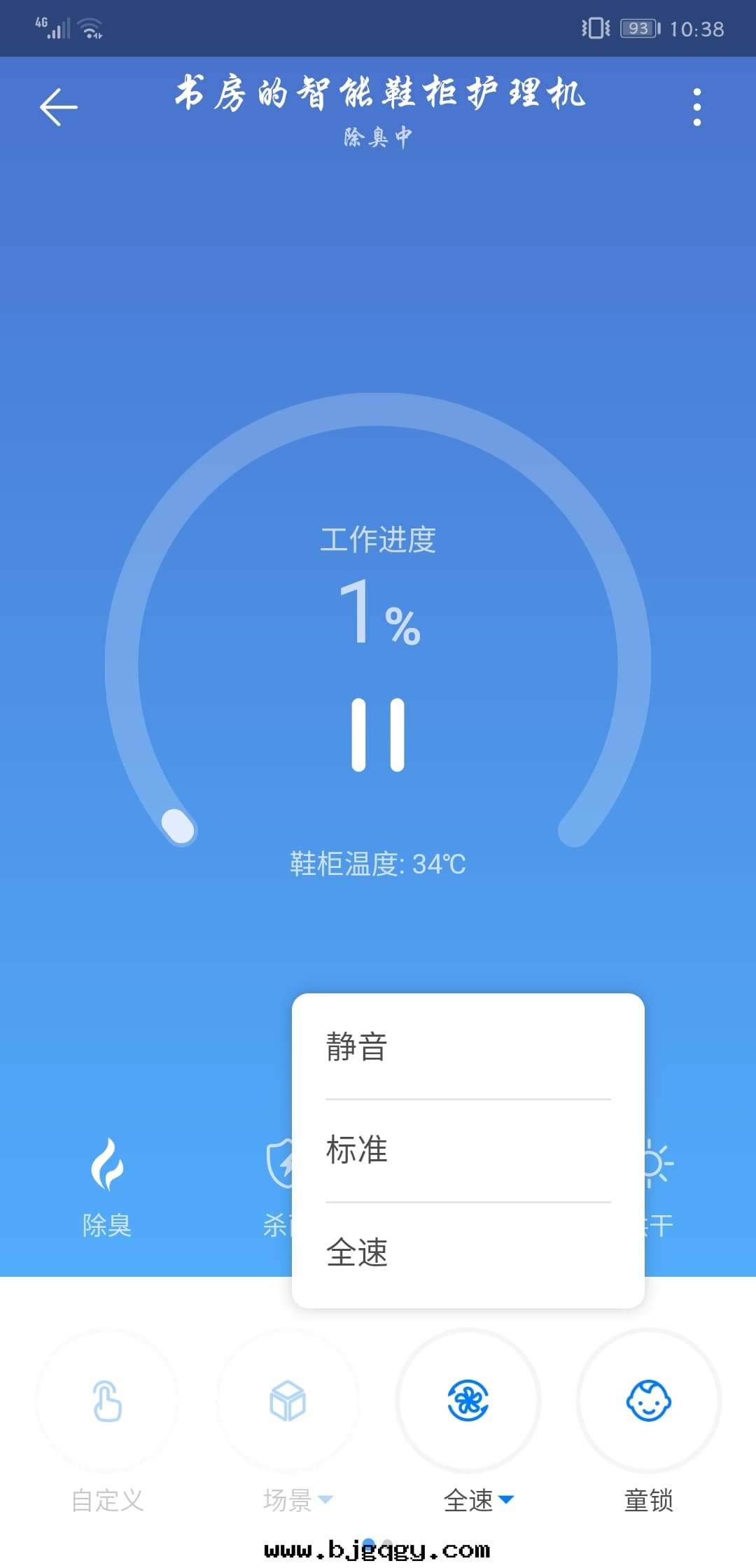Go back using the top-left arrow
This screenshot has width=756, height=1568.
(59, 107)
